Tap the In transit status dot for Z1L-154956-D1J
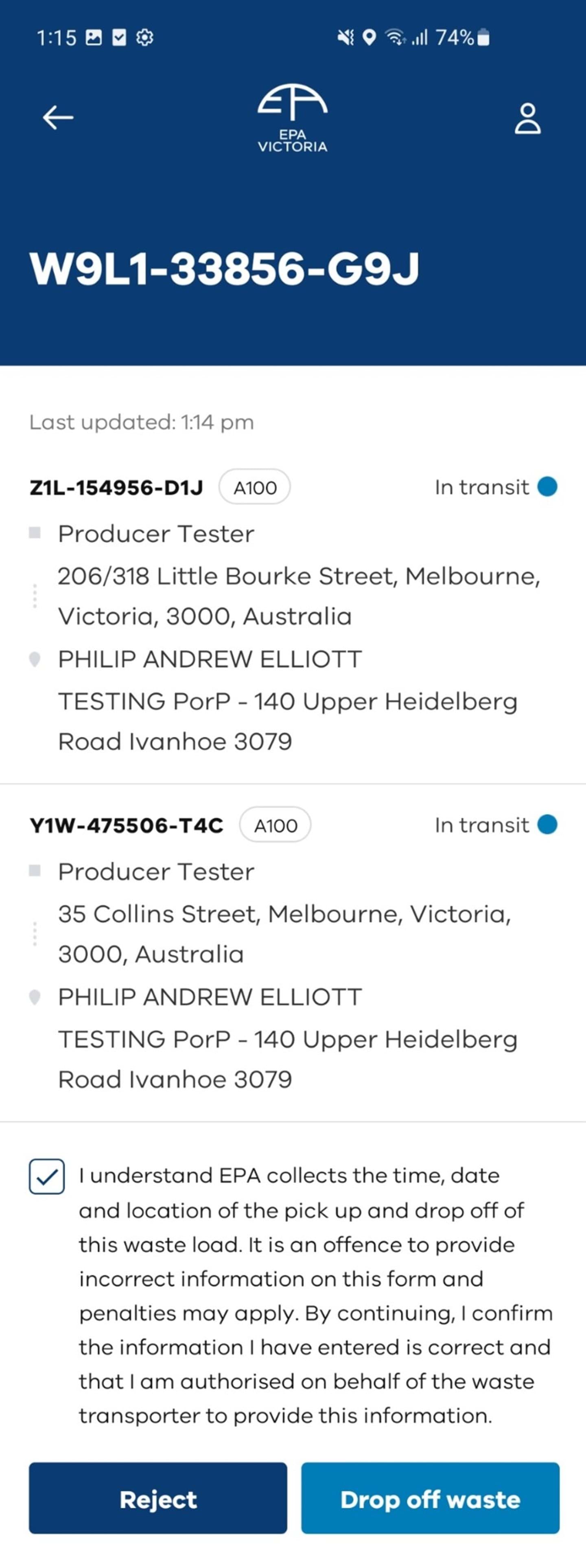Screen dimensions: 586x1568 [x=547, y=486]
